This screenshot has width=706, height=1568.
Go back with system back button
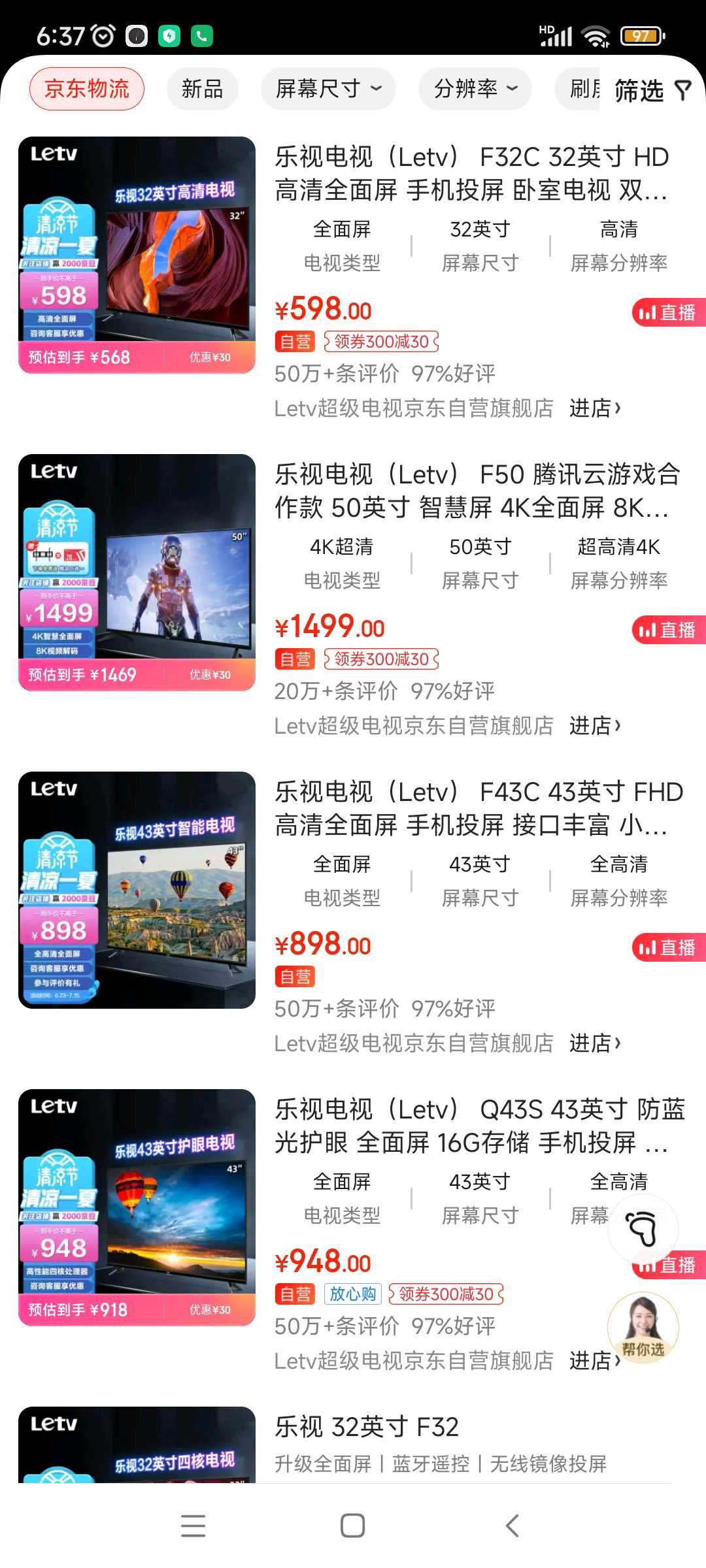(513, 1526)
